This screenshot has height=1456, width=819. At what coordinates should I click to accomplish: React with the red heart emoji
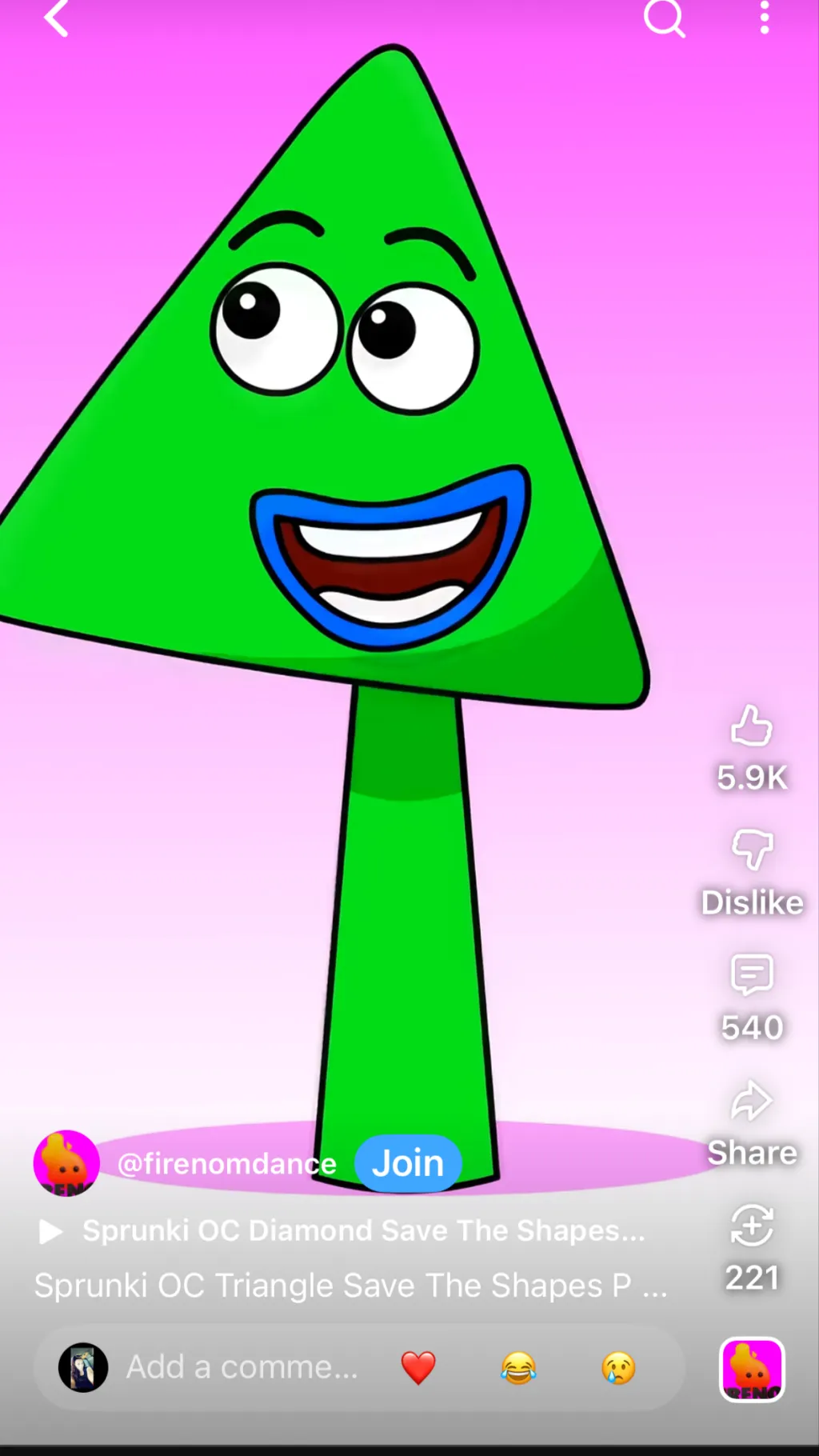pos(418,1366)
